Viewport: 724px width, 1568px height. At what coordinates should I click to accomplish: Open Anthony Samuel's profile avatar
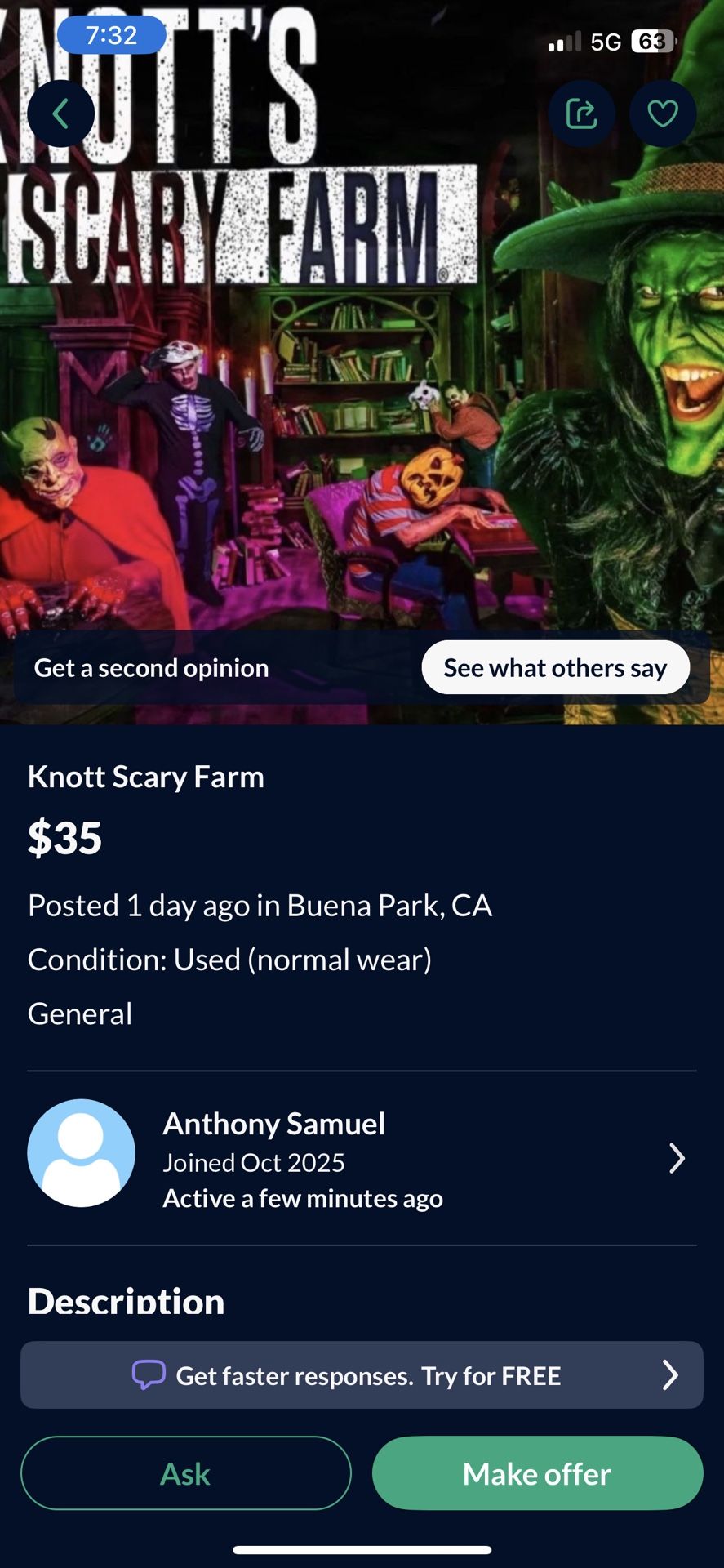[81, 1152]
